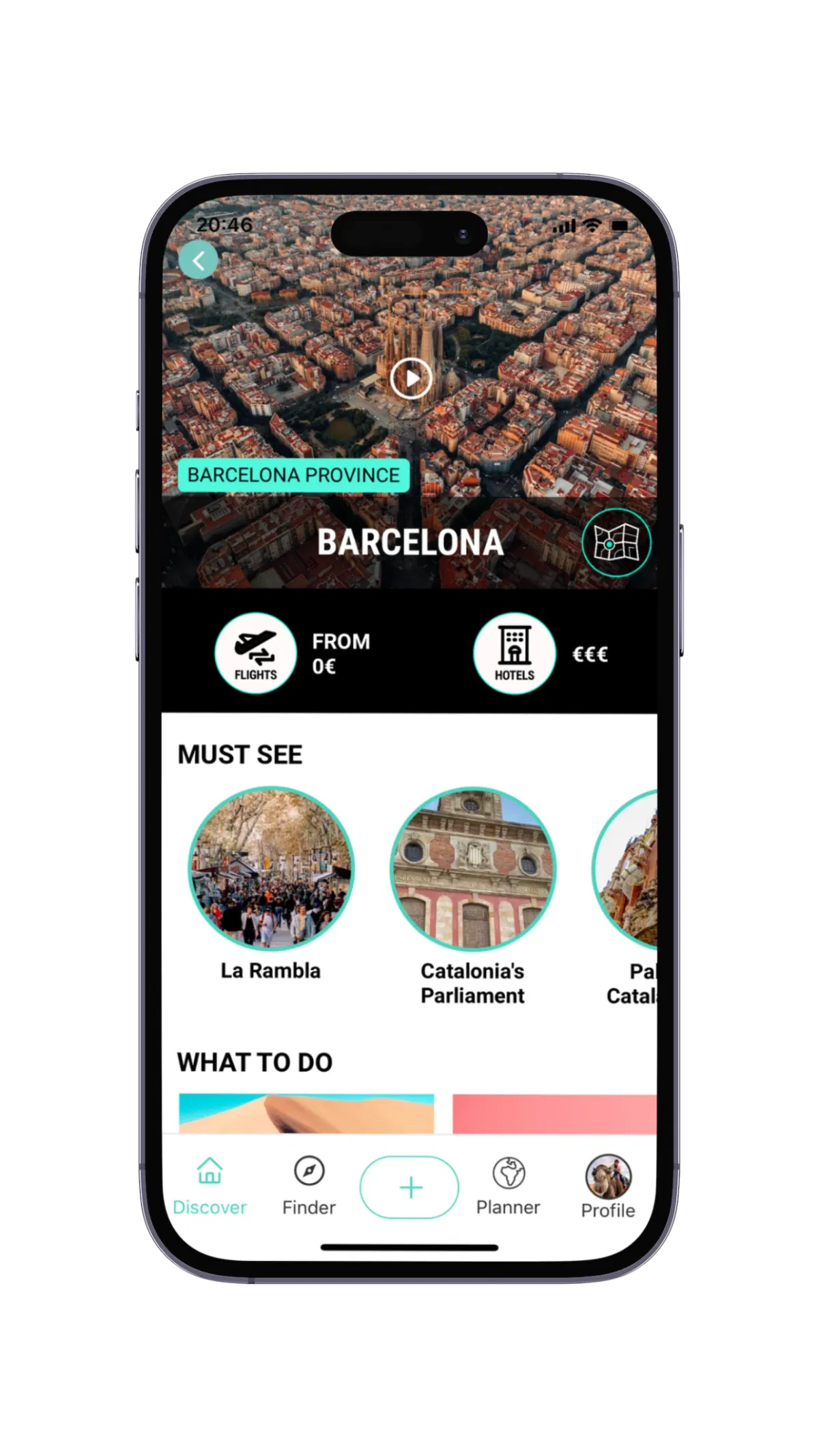Switch to the Discover tab
This screenshot has width=819, height=1456.
(x=210, y=1186)
